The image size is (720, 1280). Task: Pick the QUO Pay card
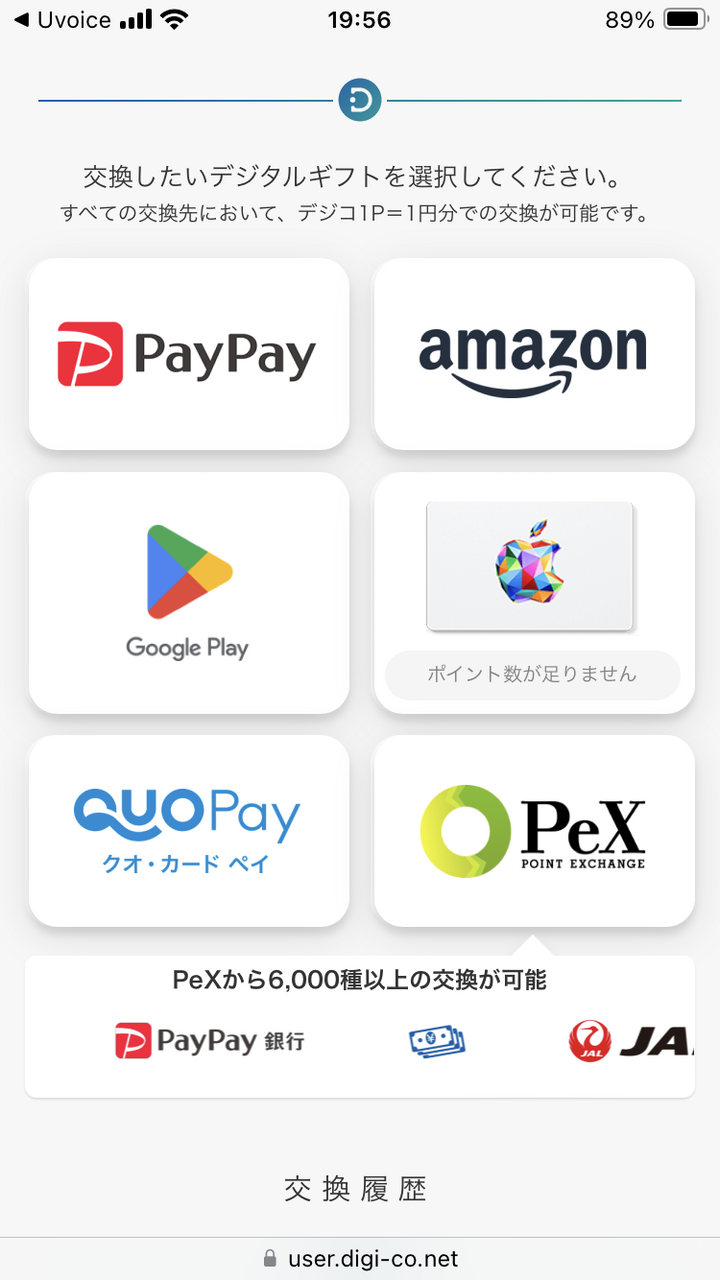pos(189,831)
